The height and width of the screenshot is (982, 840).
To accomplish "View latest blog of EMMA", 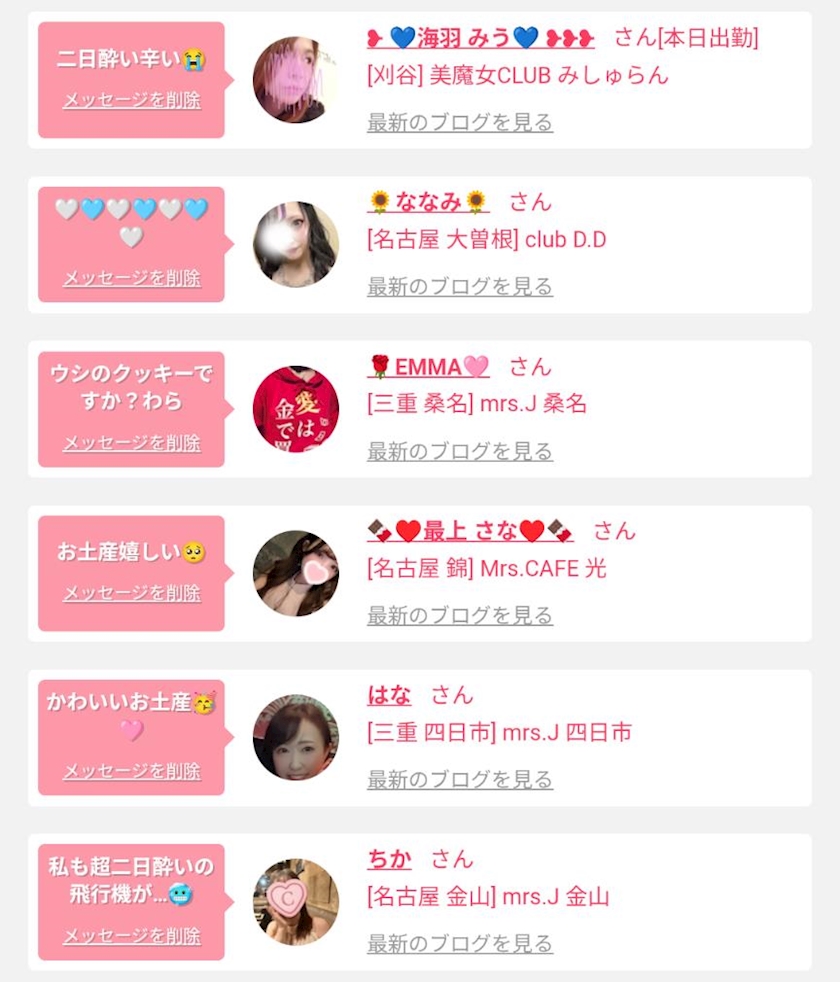I will coord(459,451).
